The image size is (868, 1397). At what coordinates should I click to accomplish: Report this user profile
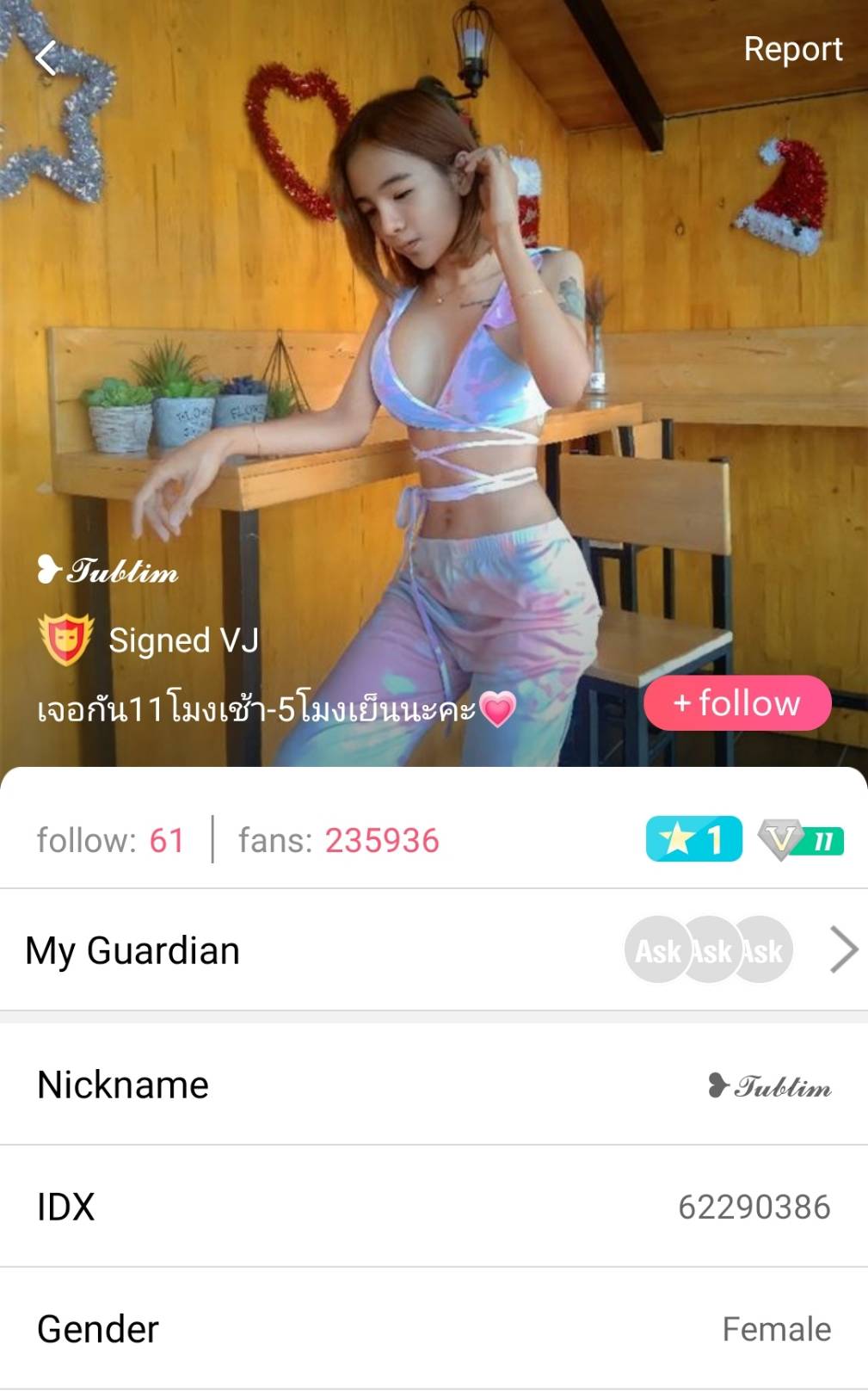792,50
